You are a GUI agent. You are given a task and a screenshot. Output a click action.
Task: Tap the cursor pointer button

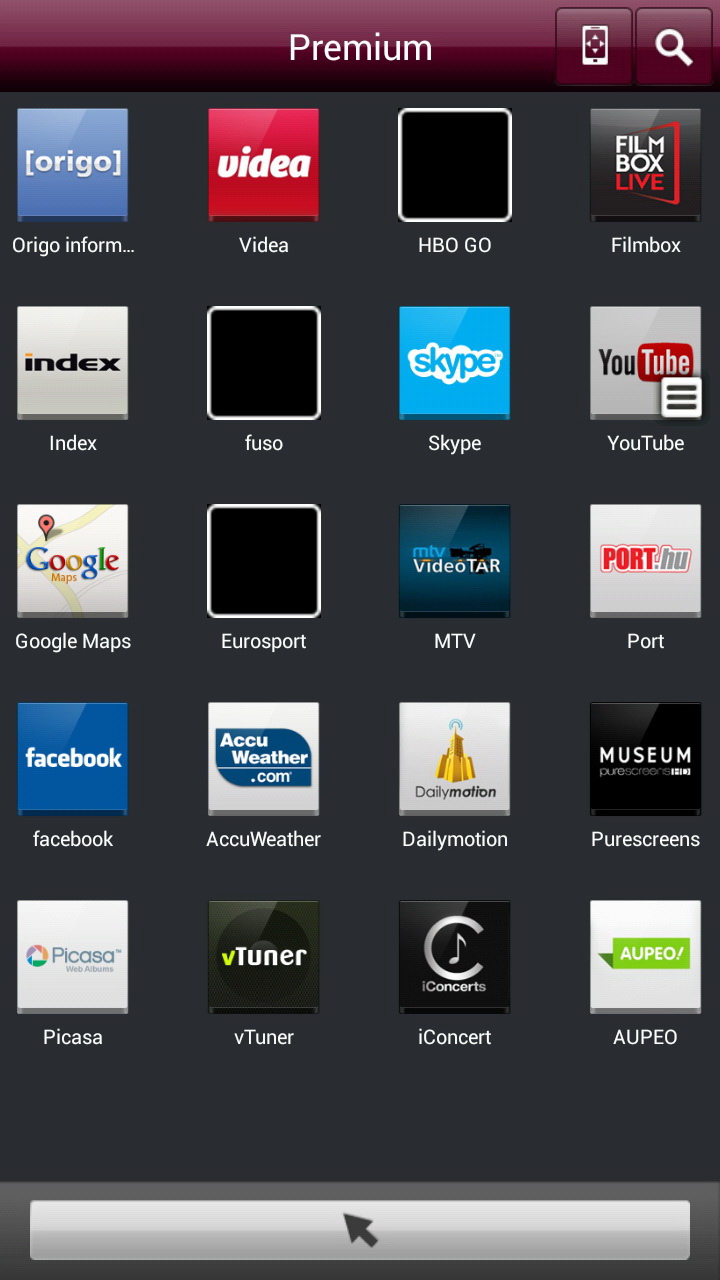coord(360,1229)
